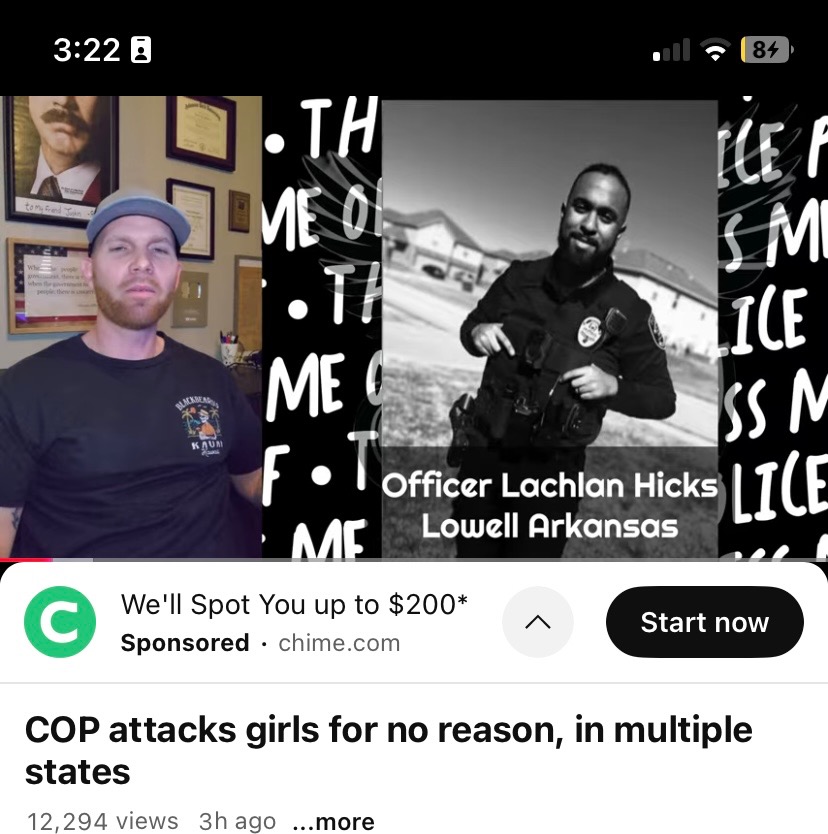This screenshot has height=834, width=828.
Task: Open the Chime sponsored ad logo
Action: tap(60, 622)
